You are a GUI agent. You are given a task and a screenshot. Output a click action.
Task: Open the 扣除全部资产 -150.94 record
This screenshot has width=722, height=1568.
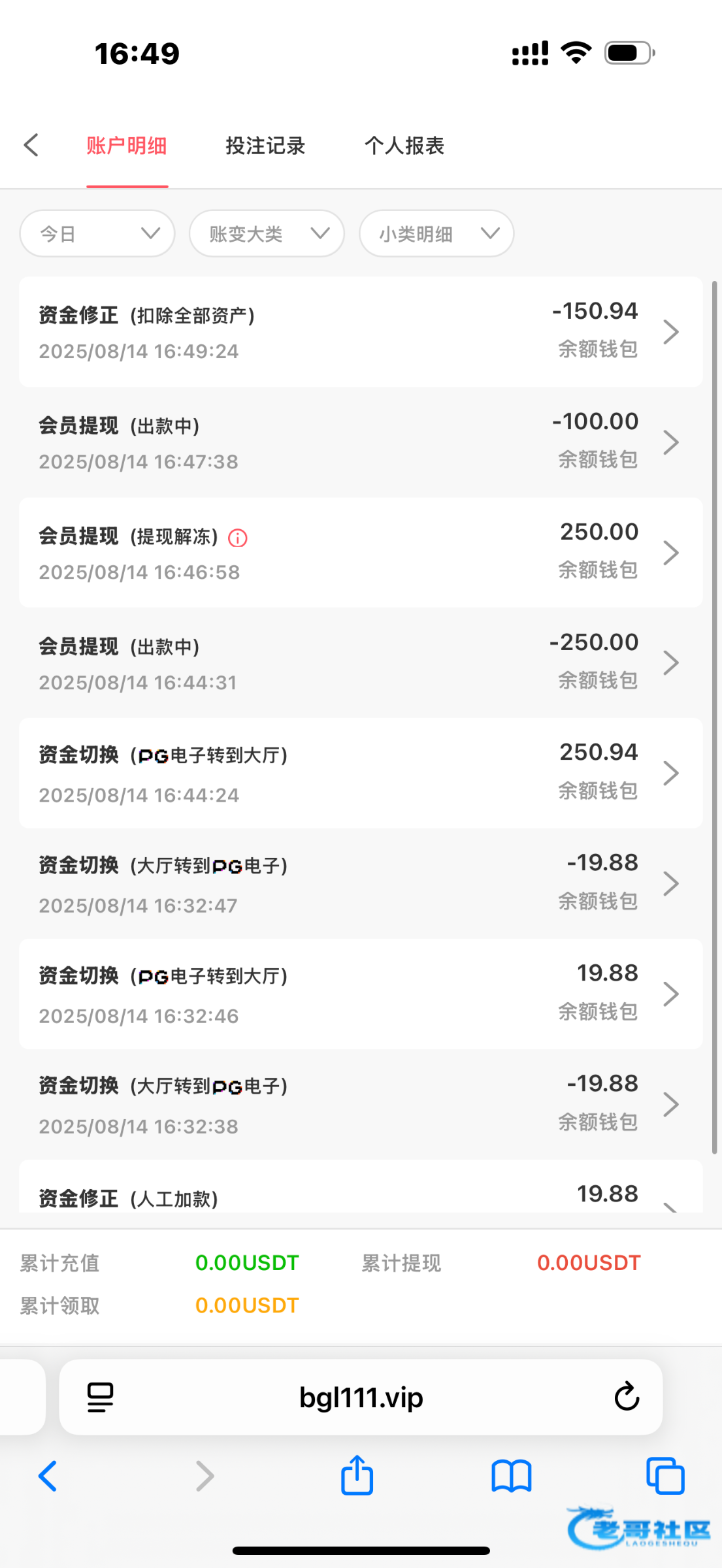[x=361, y=332]
